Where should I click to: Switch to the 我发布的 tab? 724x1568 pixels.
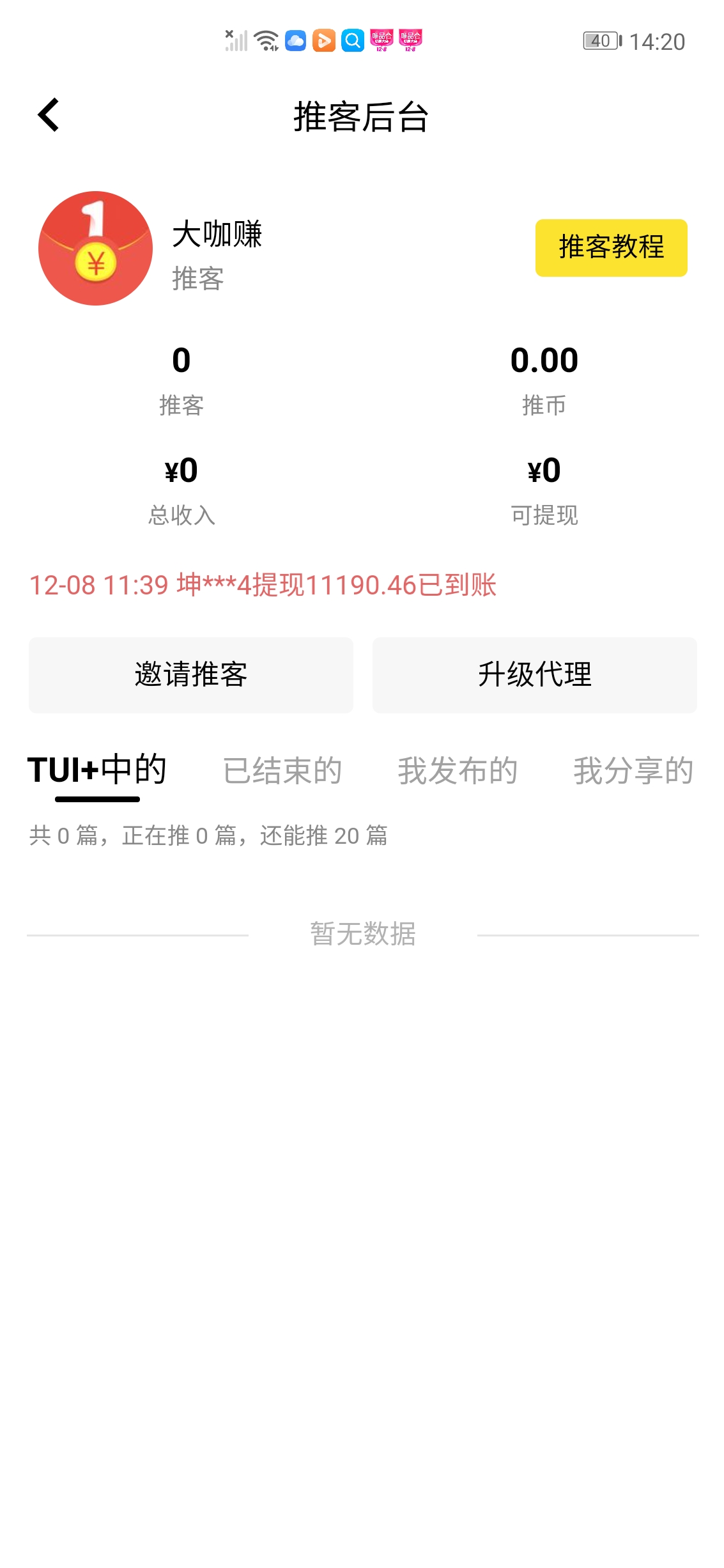click(458, 771)
